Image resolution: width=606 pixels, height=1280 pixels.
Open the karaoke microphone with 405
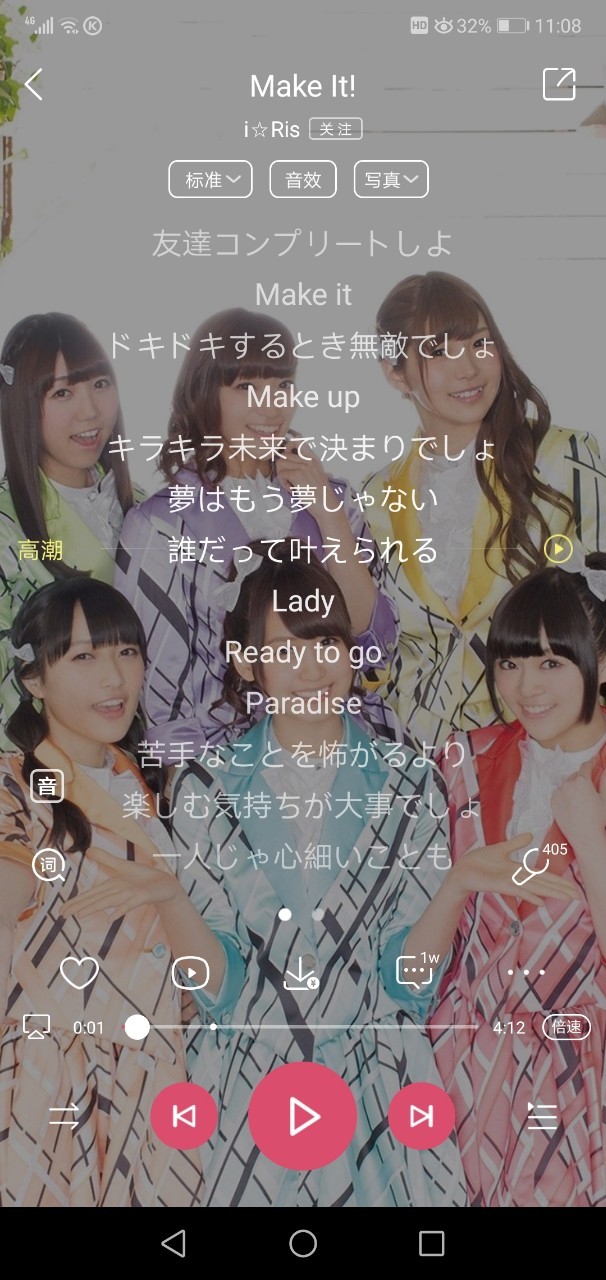point(530,866)
